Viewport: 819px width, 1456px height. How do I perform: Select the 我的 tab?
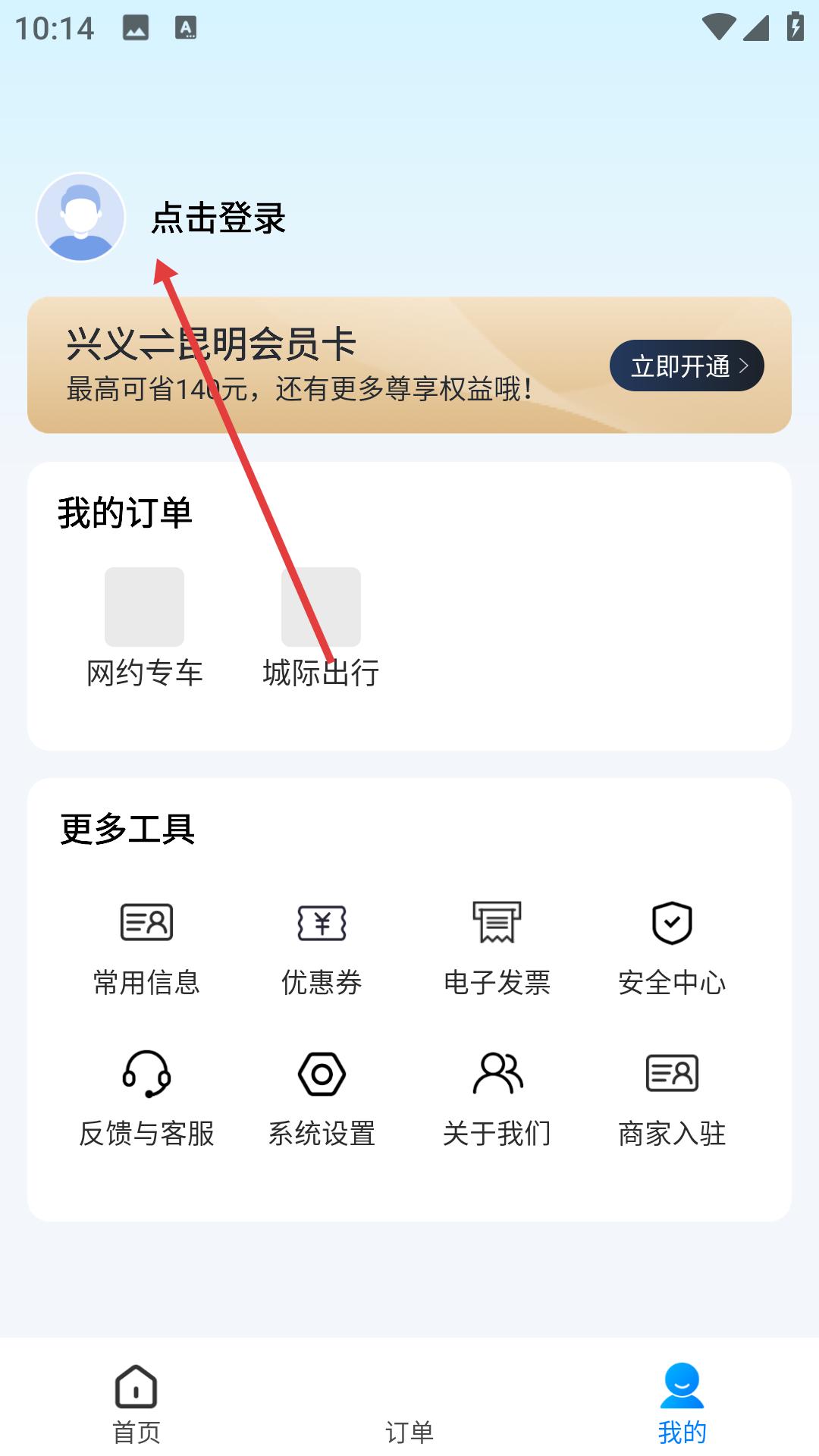682,1403
